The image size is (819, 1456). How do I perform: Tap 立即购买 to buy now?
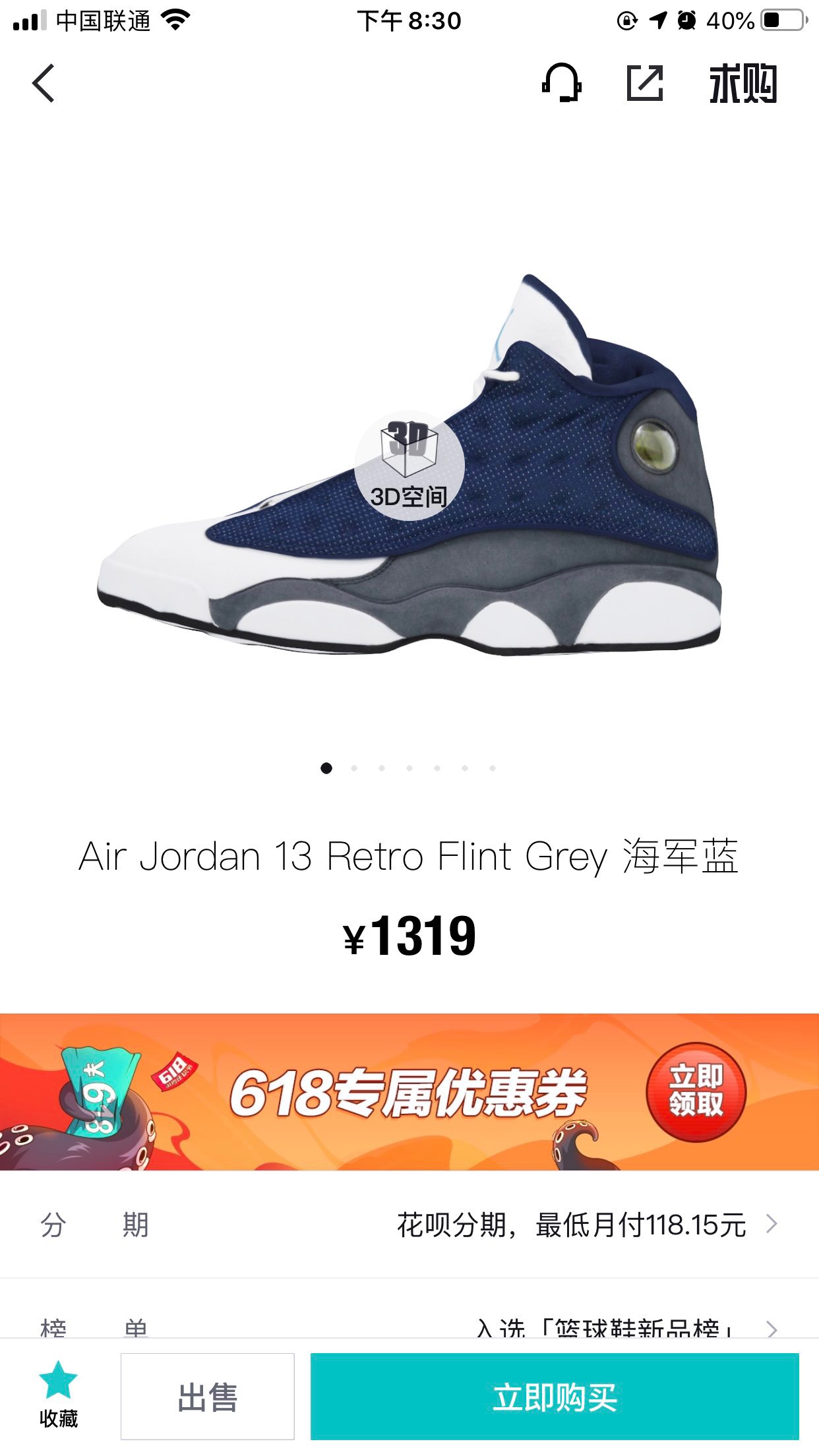click(x=555, y=1397)
